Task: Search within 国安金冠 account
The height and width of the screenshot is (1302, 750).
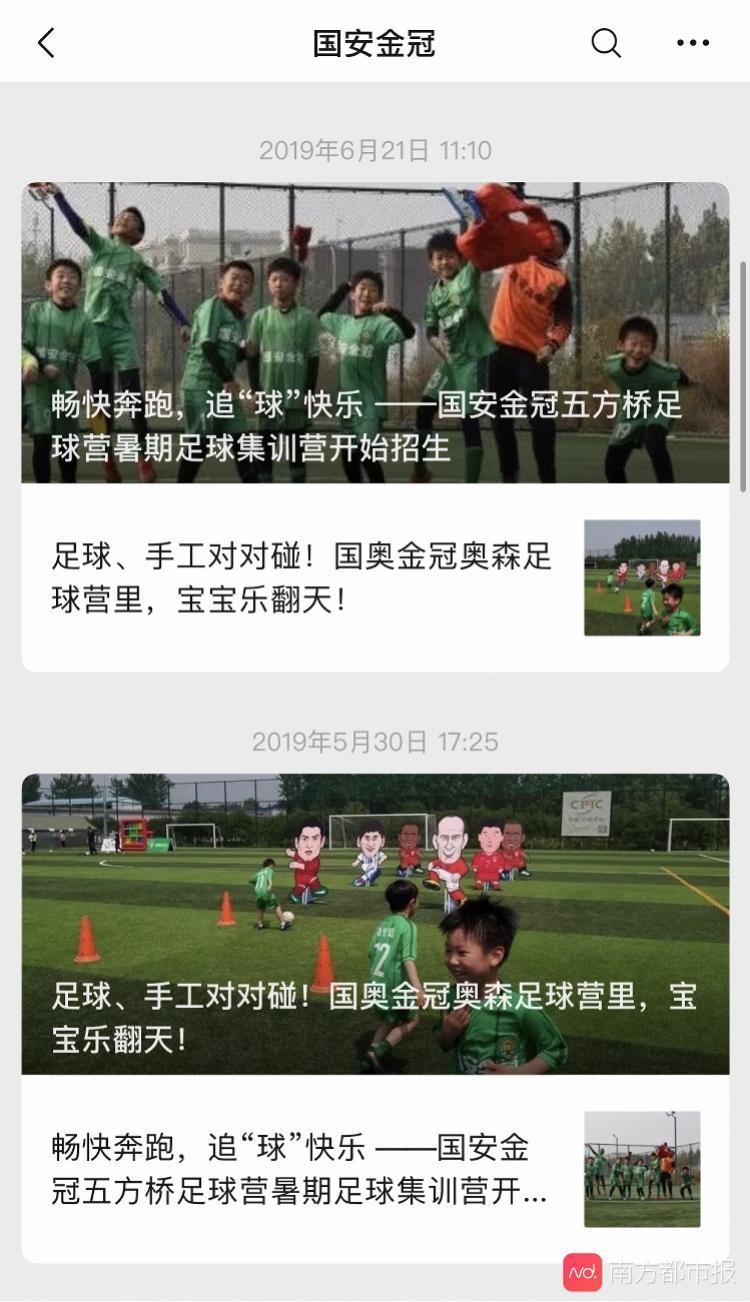Action: click(x=606, y=43)
